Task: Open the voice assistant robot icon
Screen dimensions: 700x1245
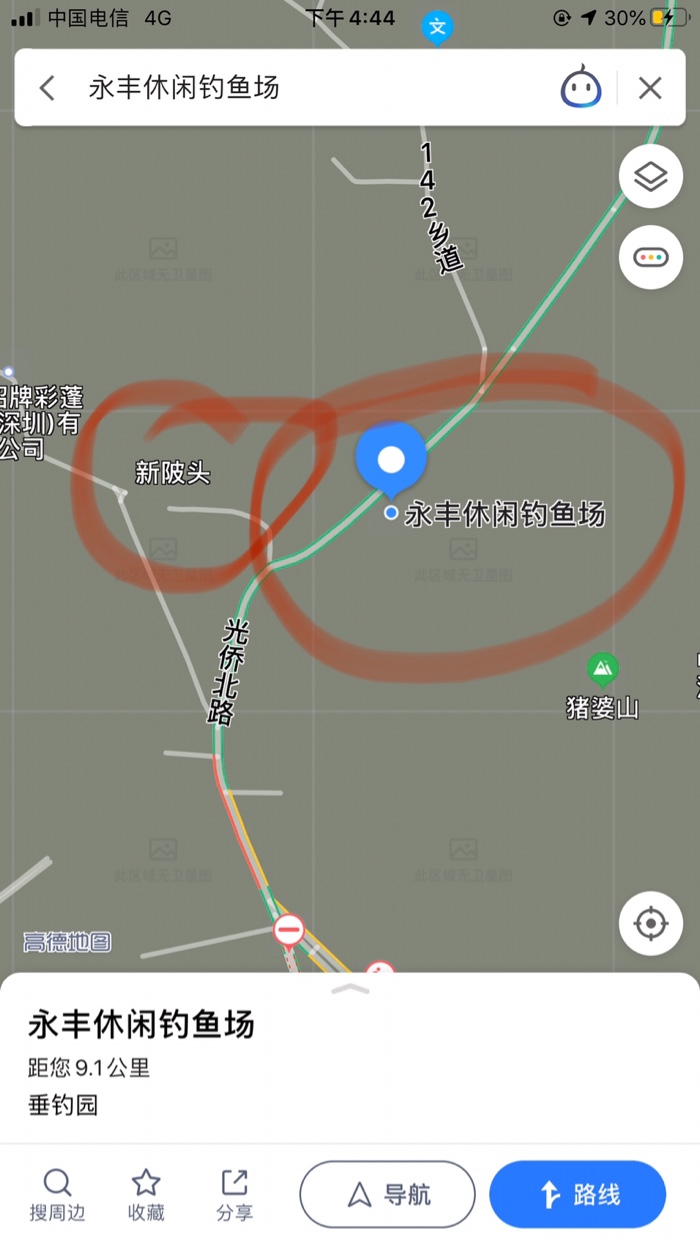Action: pyautogui.click(x=580, y=88)
